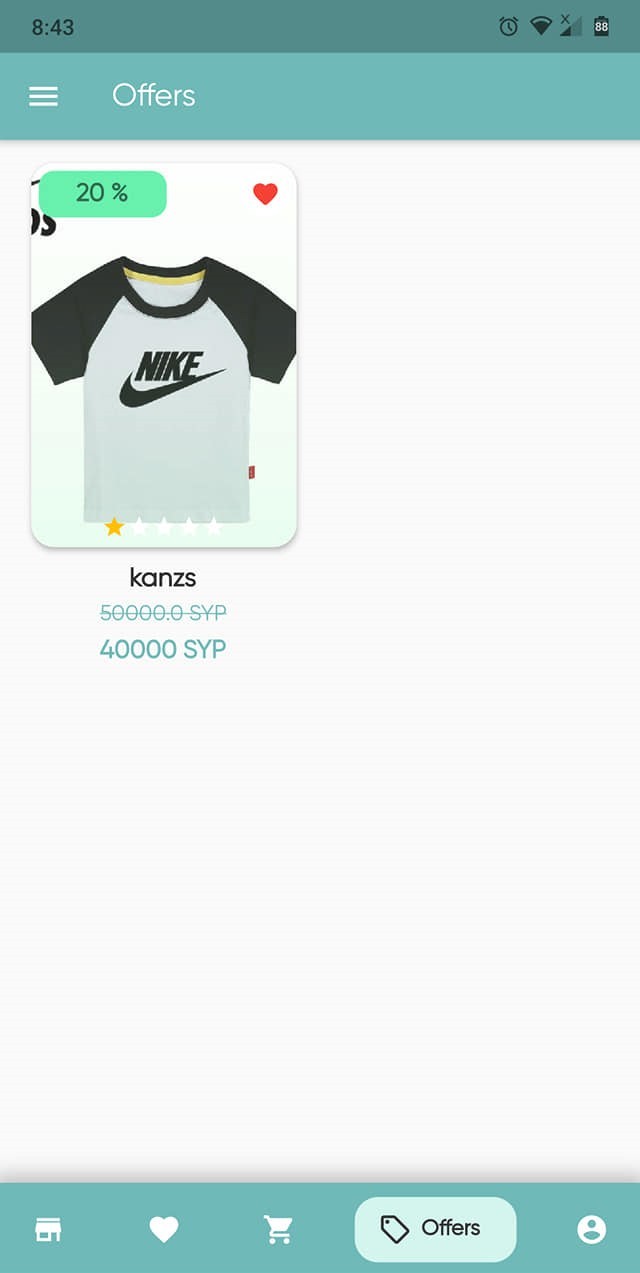Viewport: 640px width, 1273px height.
Task: Select the Offers tab
Action: point(436,1229)
